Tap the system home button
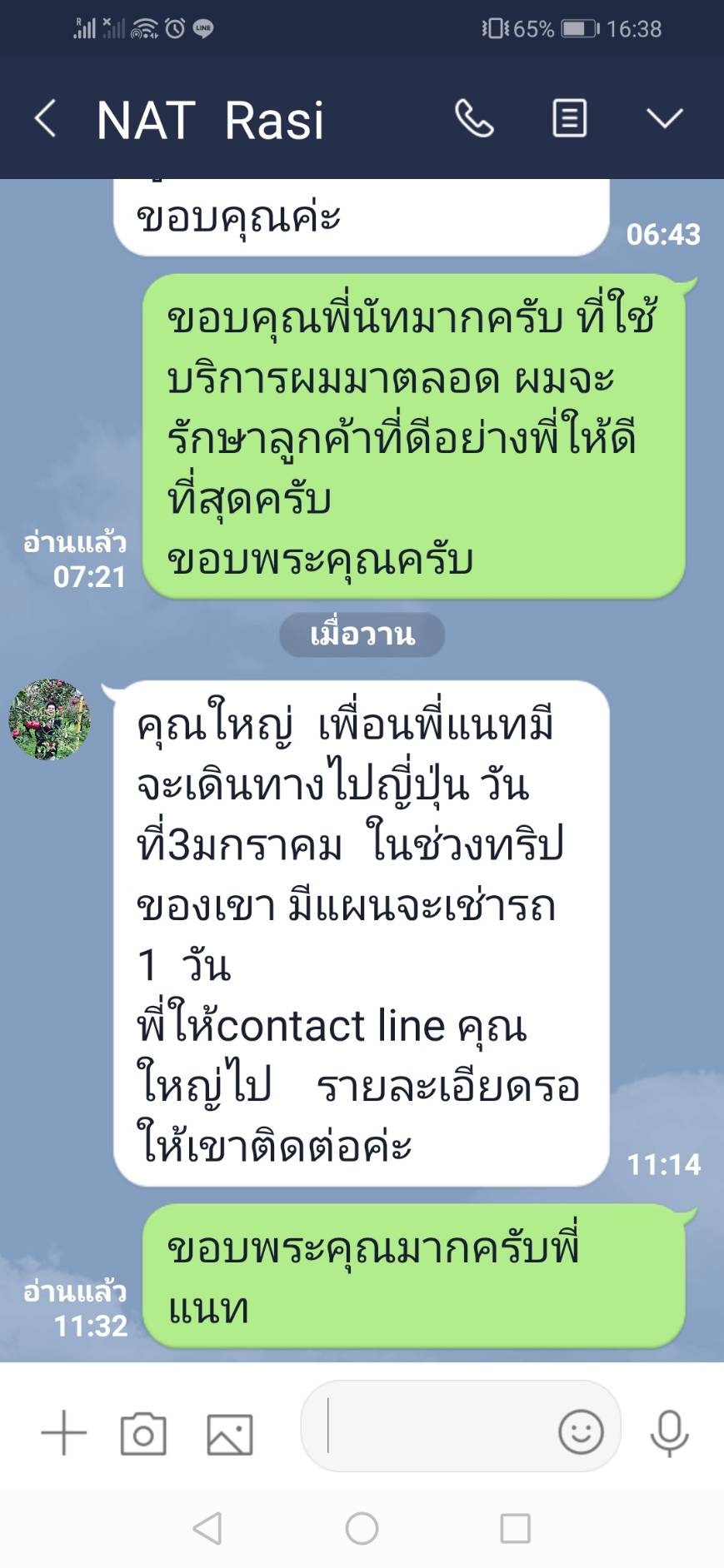This screenshot has width=724, height=1568. point(362,1529)
